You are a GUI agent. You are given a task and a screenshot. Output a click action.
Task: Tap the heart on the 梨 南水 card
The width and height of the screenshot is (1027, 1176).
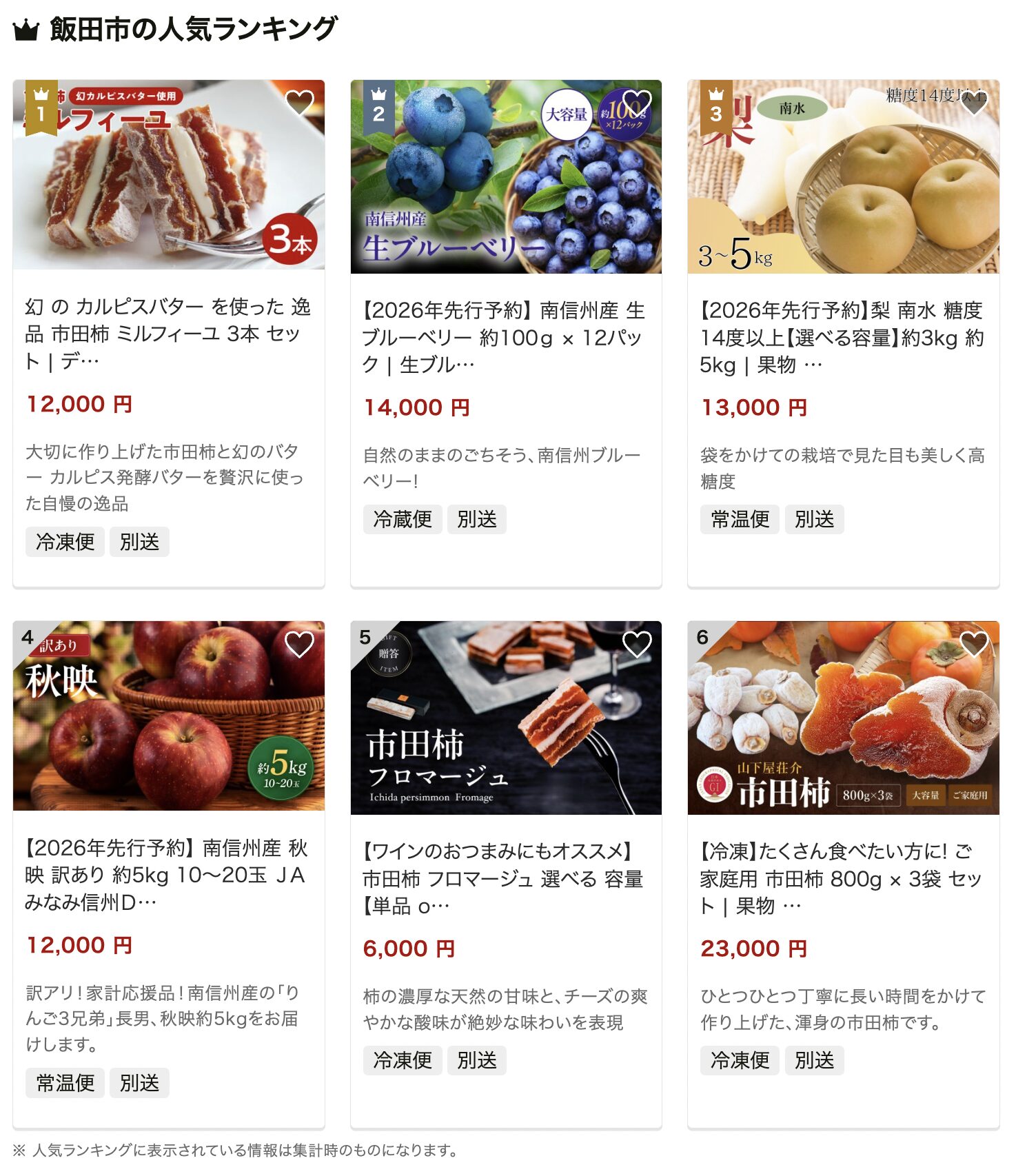coord(974,103)
